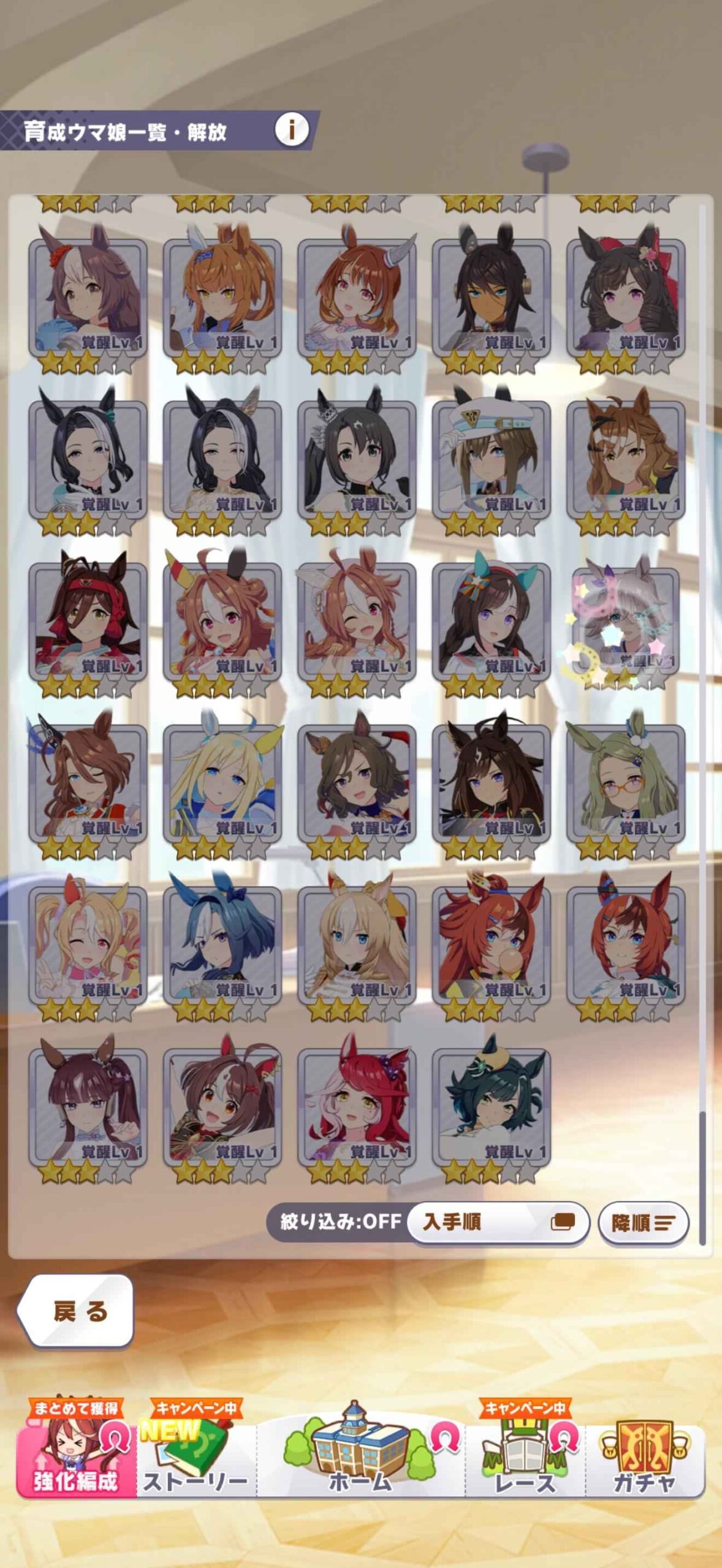The width and height of the screenshot is (722, 1568).
Task: Open the info icon beside 育成ウマ娘一覧・解放
Action: 291,130
